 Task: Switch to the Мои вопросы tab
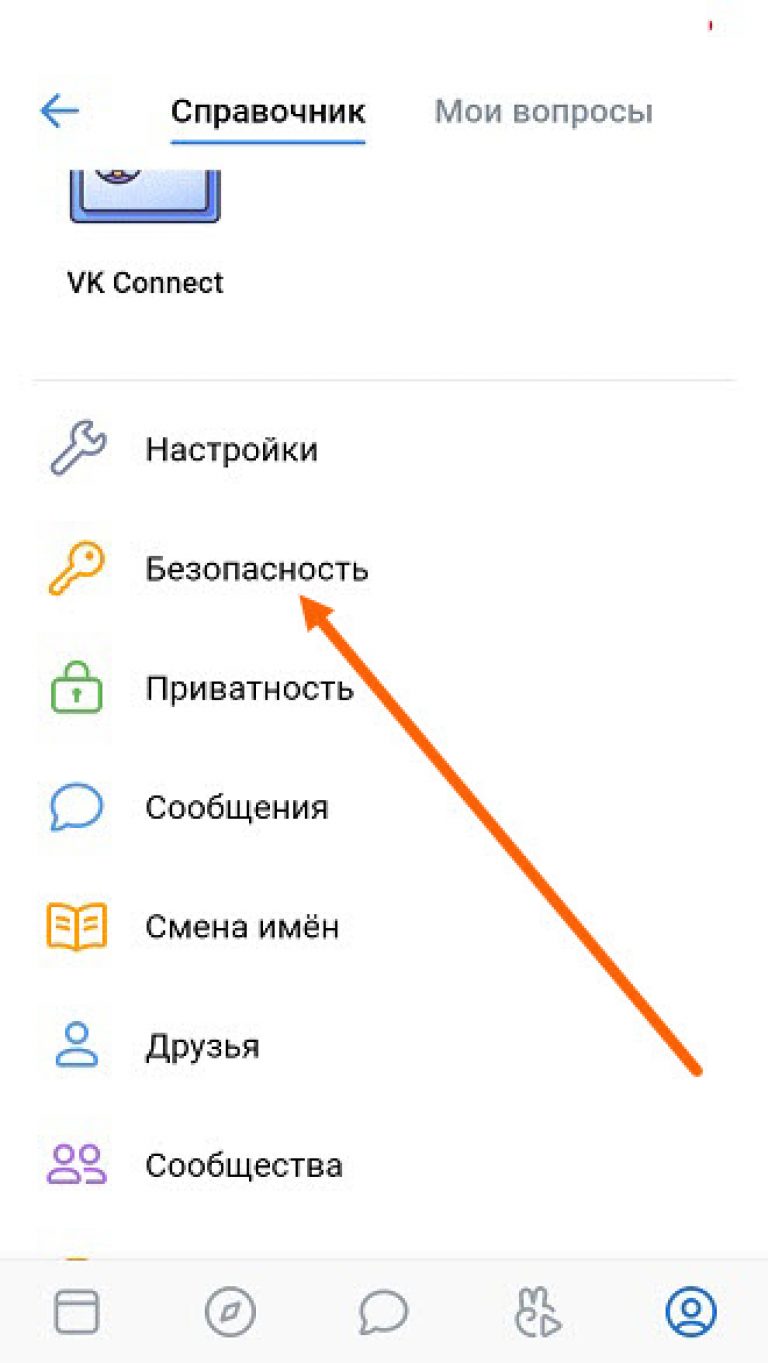pyautogui.click(x=543, y=111)
